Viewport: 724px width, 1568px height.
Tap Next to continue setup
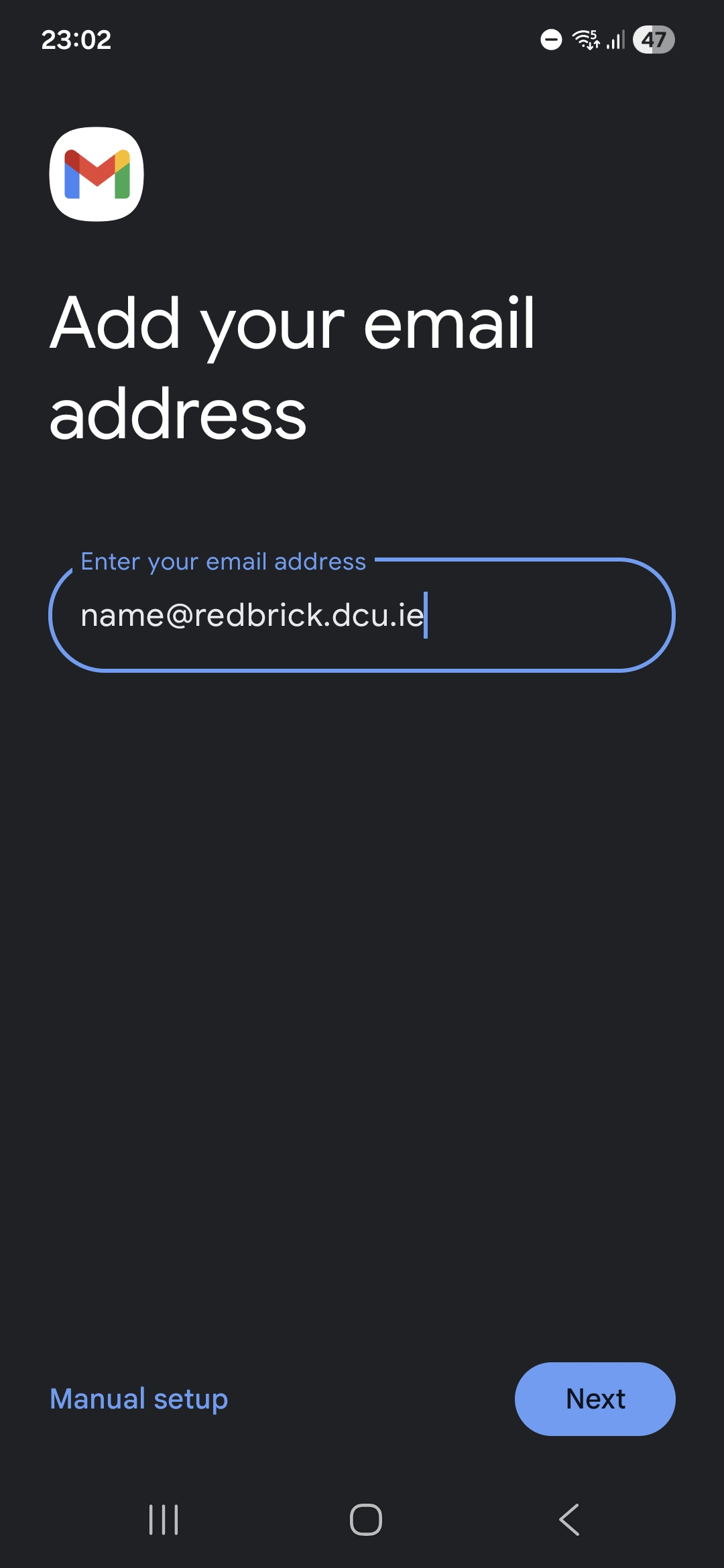tap(595, 1398)
